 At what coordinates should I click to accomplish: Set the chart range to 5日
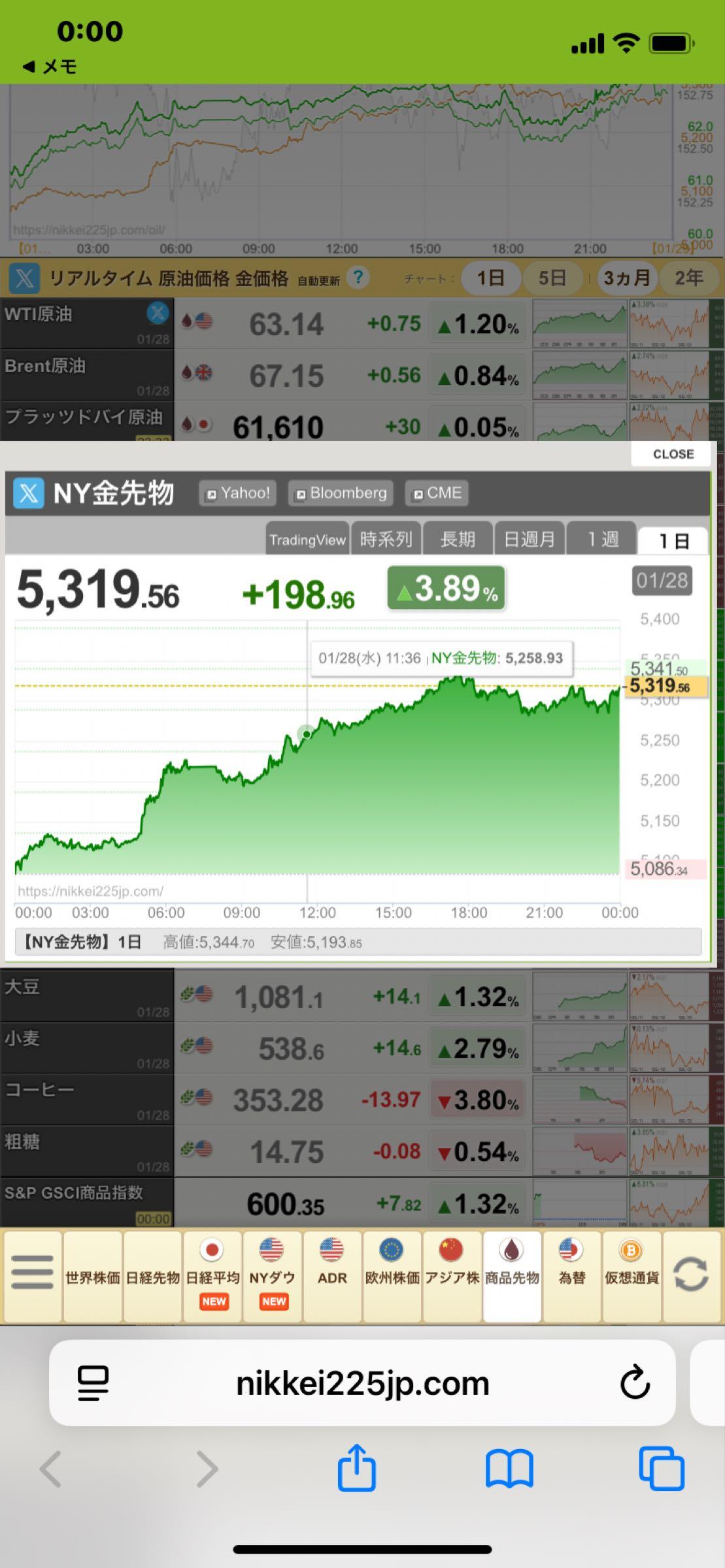click(552, 278)
